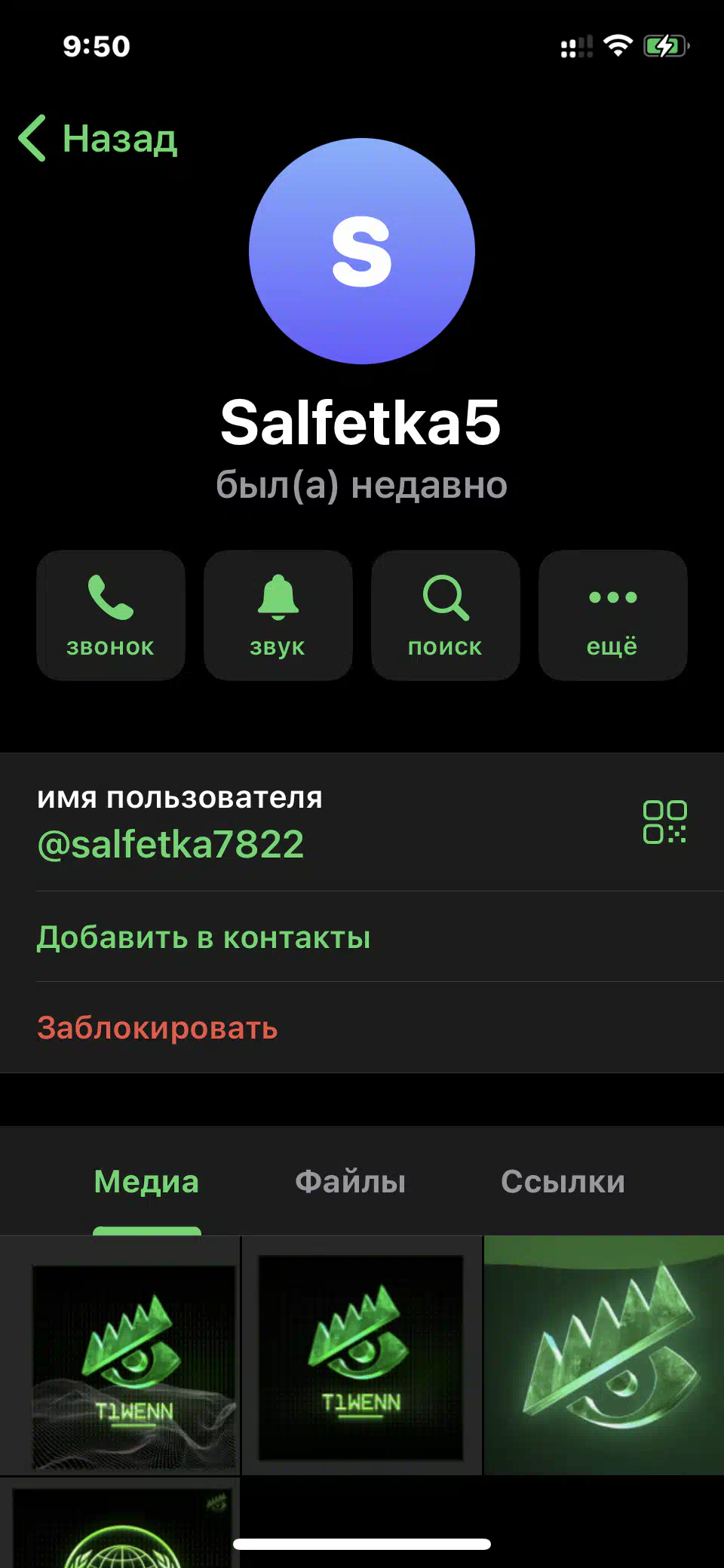Screen dimensions: 724x1568
Task: Switch to the Медиа tab
Action: pyautogui.click(x=146, y=1182)
